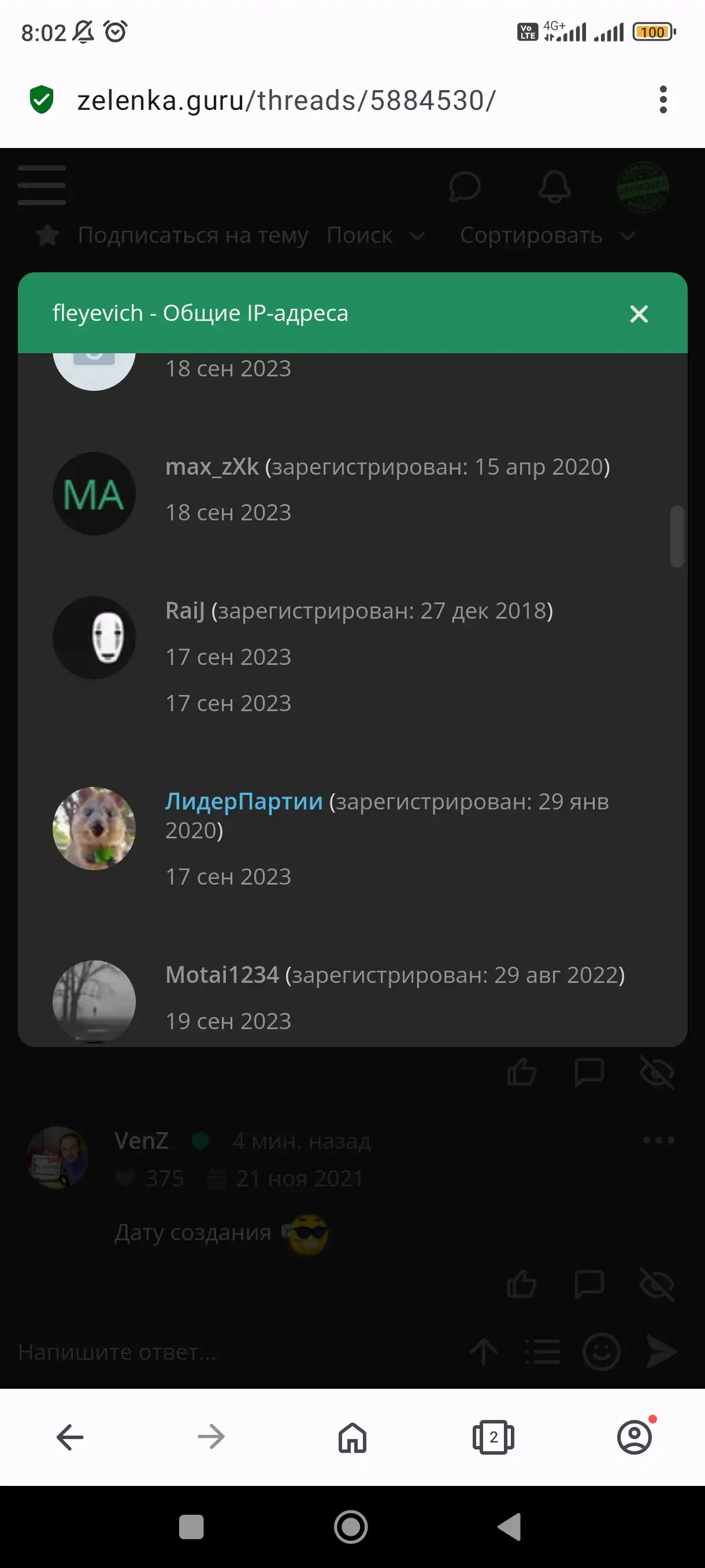Go back with the browser back arrow

click(70, 1437)
